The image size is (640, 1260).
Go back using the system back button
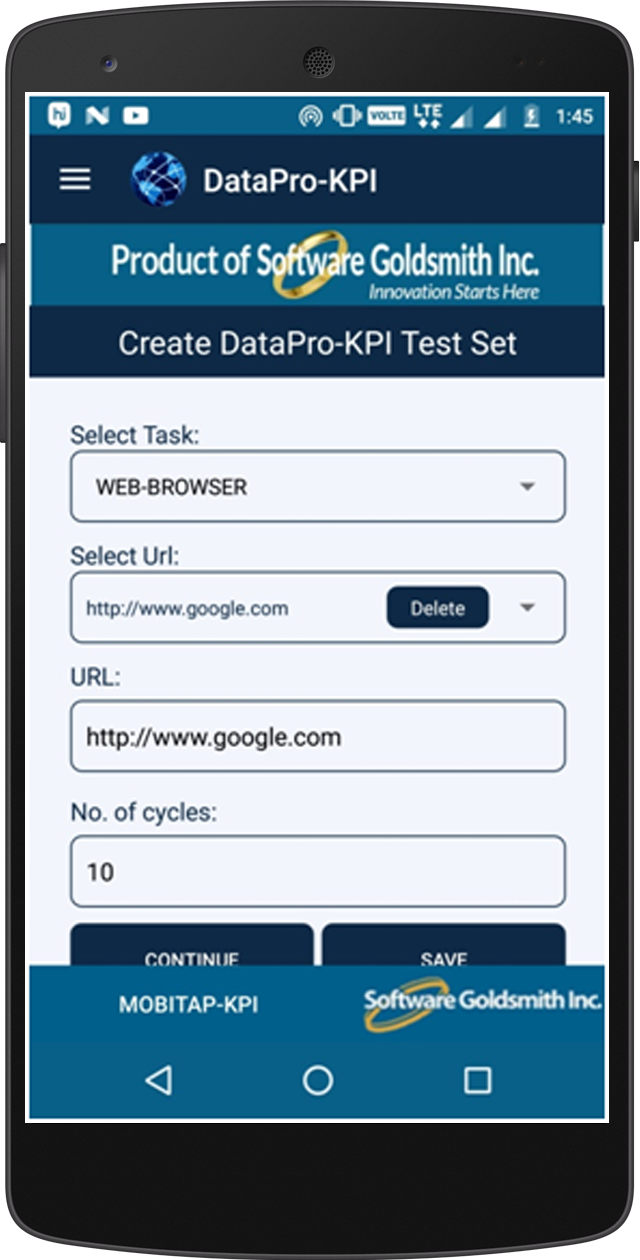coord(158,1080)
